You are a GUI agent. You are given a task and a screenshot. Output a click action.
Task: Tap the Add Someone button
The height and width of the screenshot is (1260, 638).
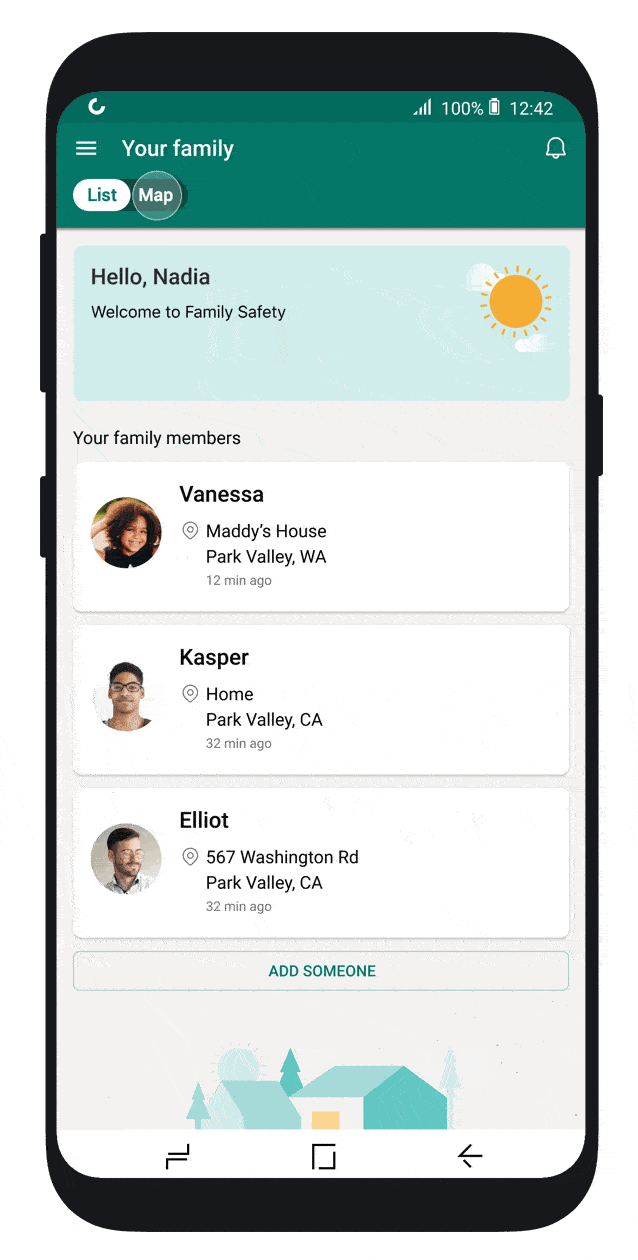[x=321, y=971]
